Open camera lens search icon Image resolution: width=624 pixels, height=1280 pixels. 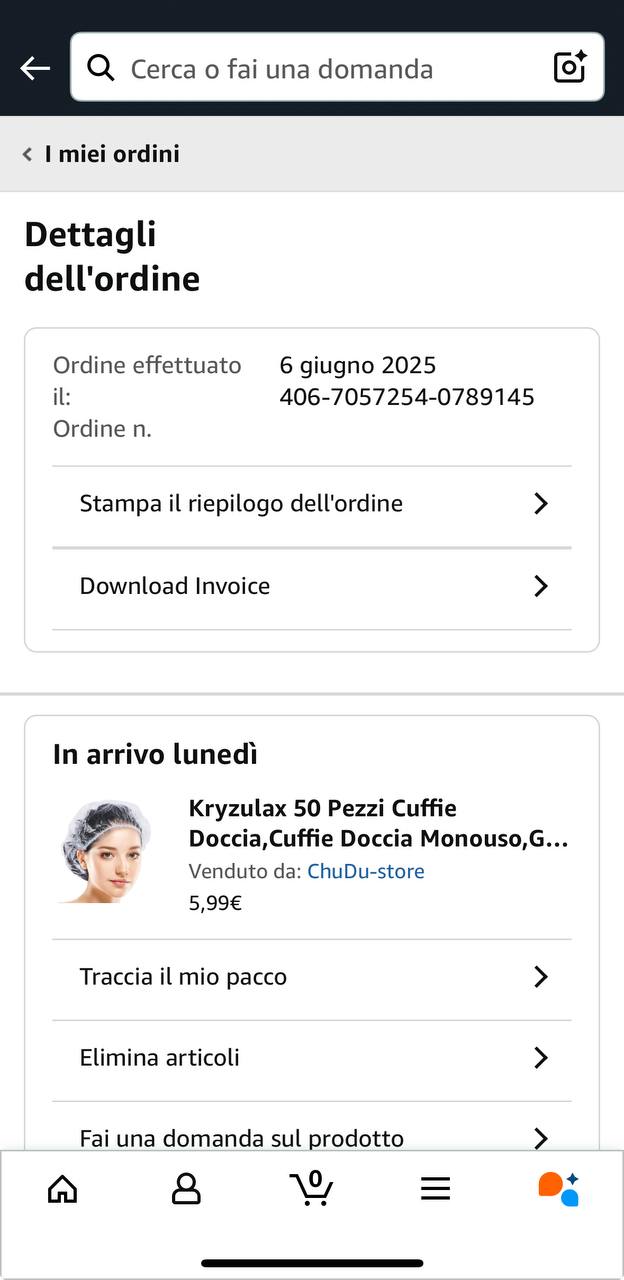pyautogui.click(x=570, y=67)
